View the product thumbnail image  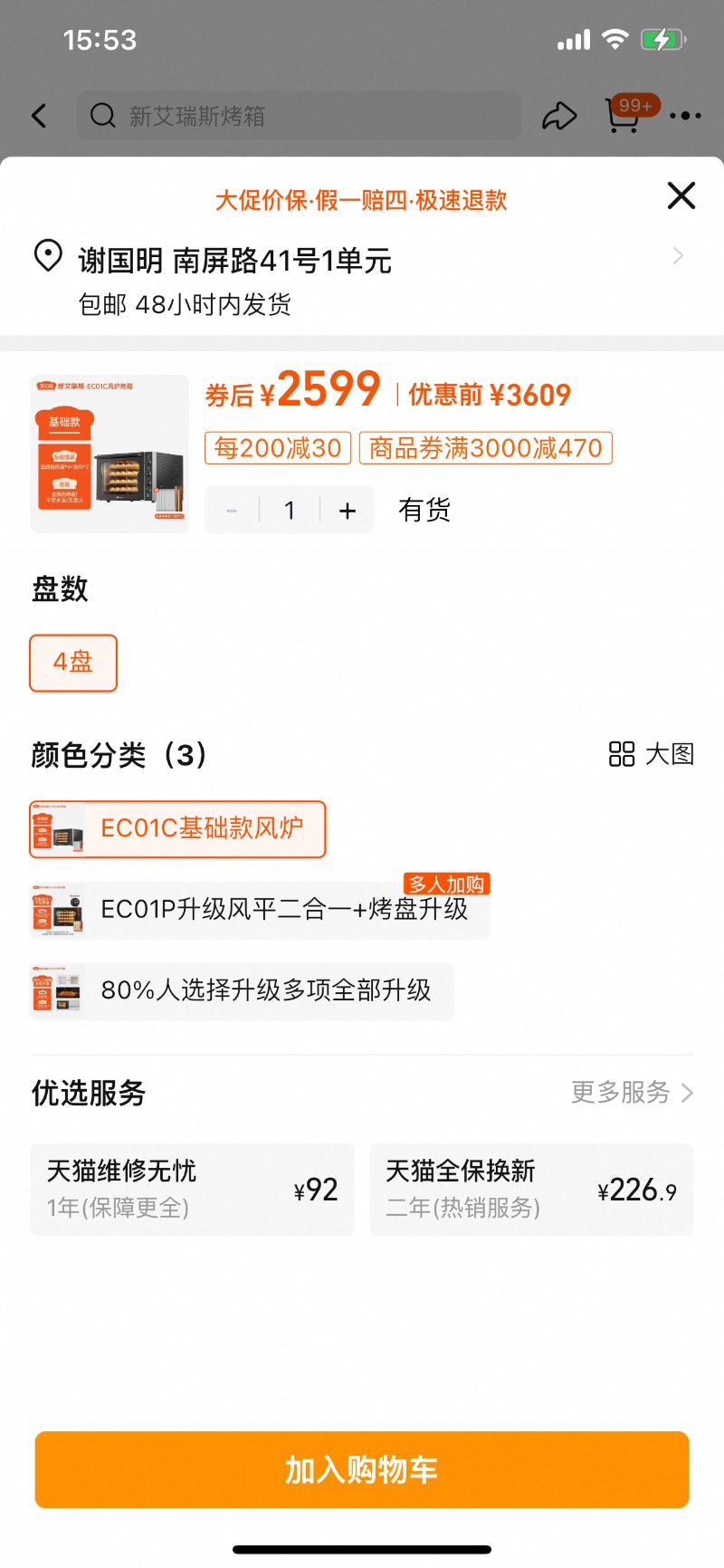tap(110, 454)
